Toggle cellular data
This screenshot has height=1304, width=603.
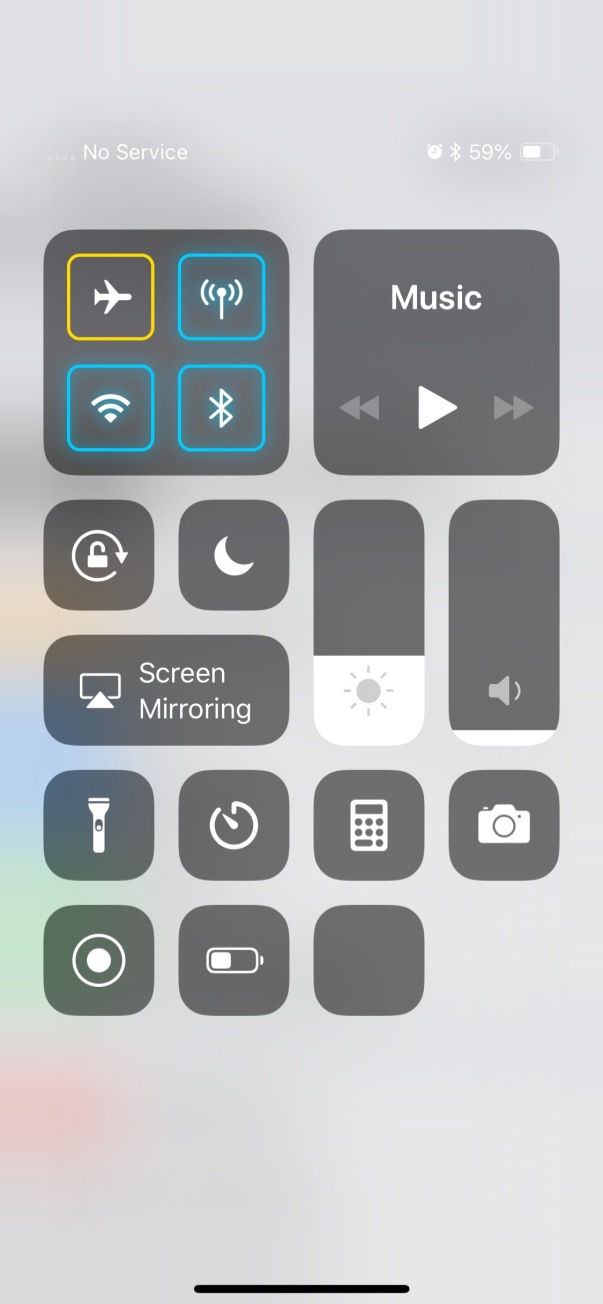(221, 297)
